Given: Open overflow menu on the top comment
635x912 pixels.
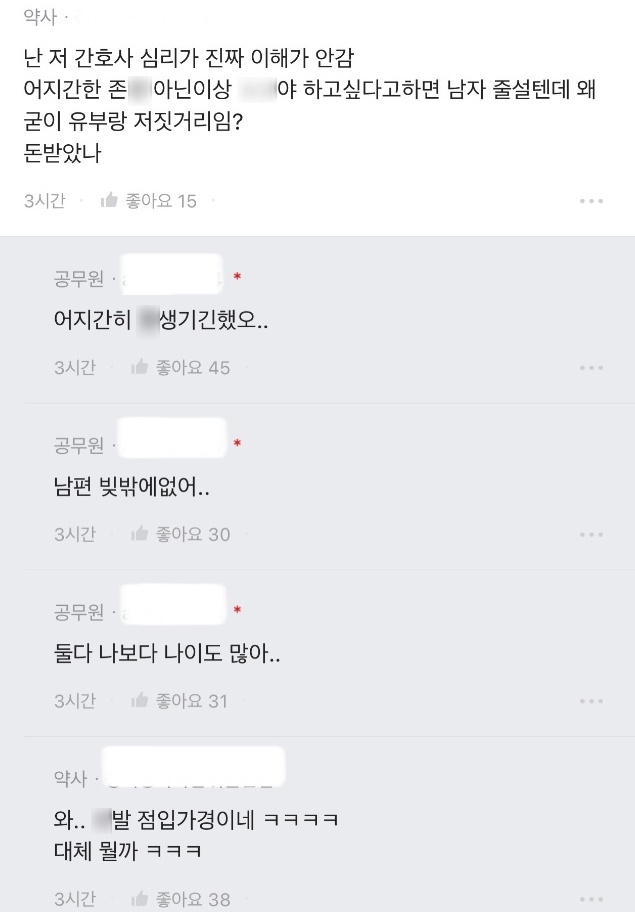Looking at the screenshot, I should pyautogui.click(x=591, y=201).
